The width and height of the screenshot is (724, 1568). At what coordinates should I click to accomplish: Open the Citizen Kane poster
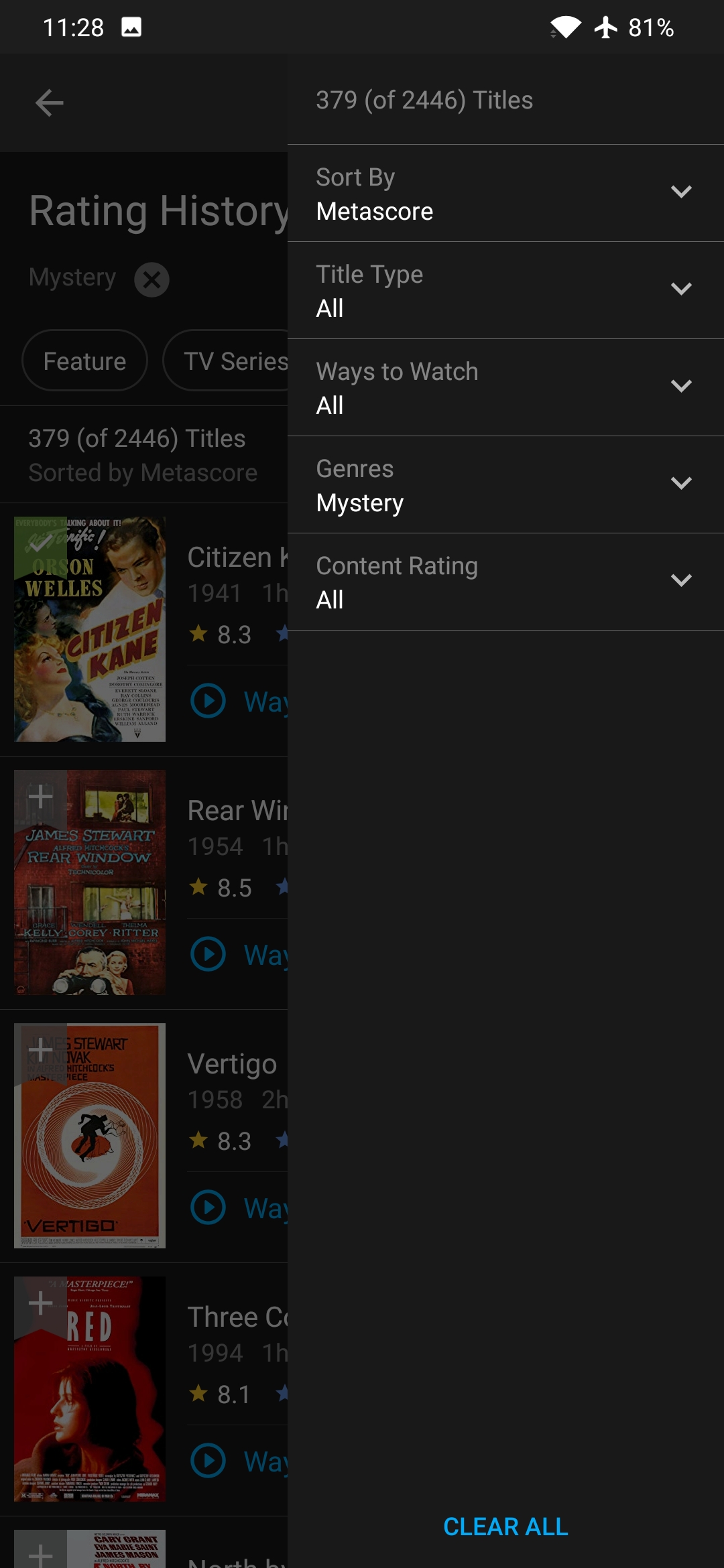90,629
